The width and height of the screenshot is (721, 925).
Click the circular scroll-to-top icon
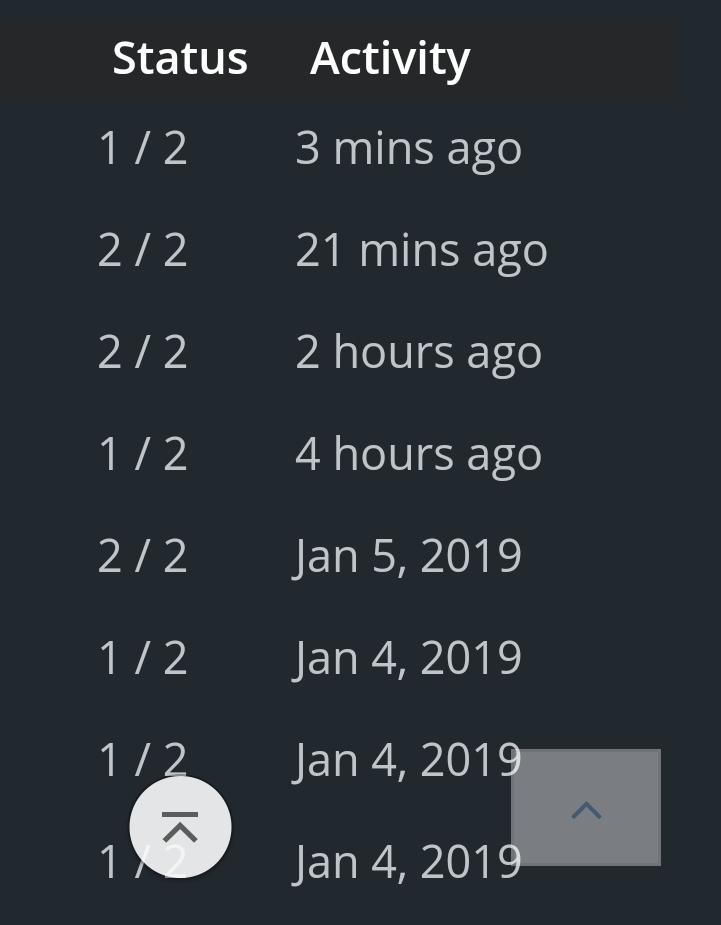coord(180,827)
